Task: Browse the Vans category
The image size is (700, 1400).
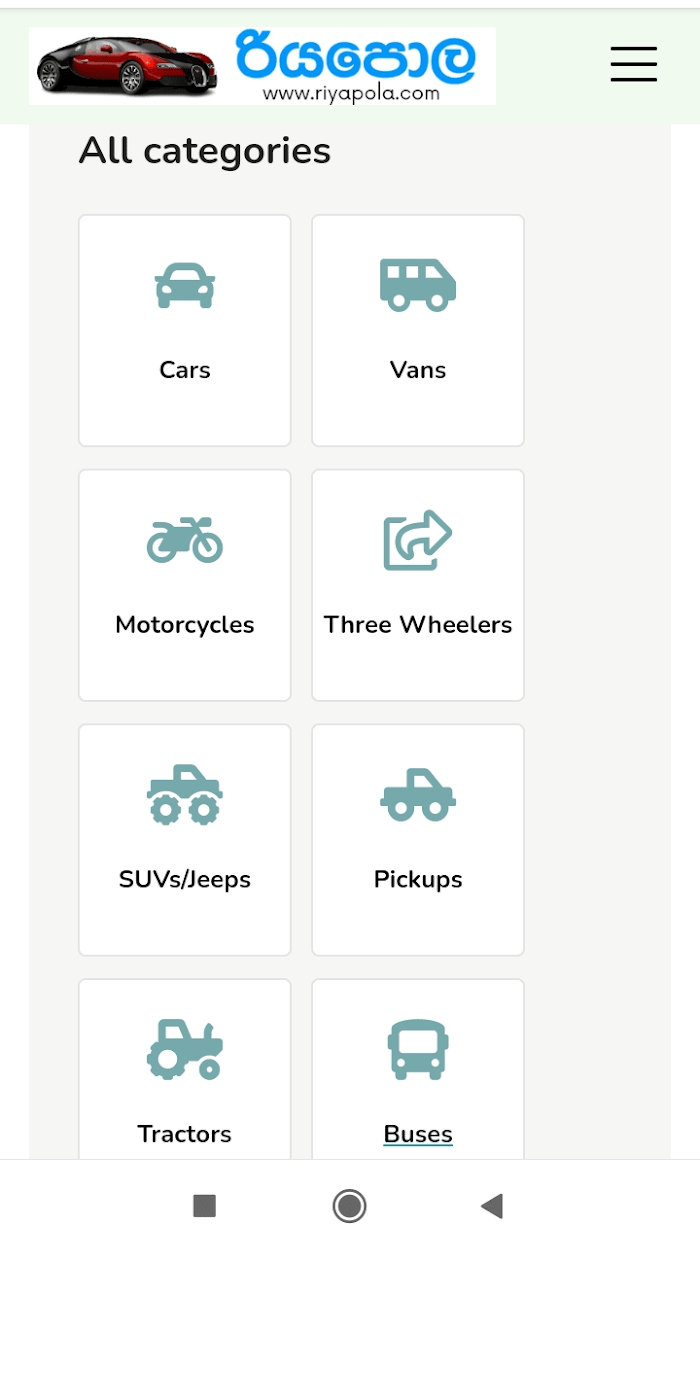Action: pyautogui.click(x=418, y=330)
